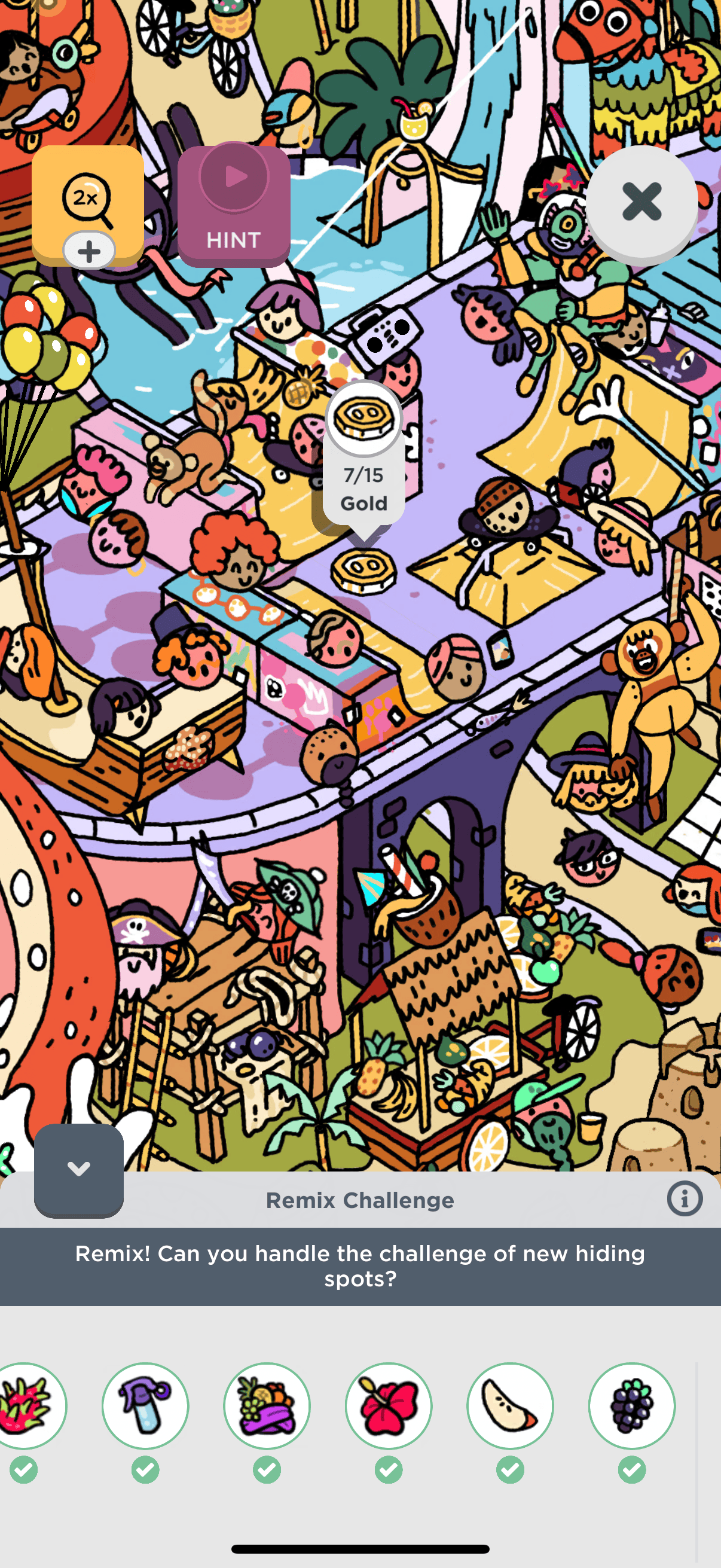The image size is (721, 1568).
Task: Select the grapes item
Action: click(631, 1405)
